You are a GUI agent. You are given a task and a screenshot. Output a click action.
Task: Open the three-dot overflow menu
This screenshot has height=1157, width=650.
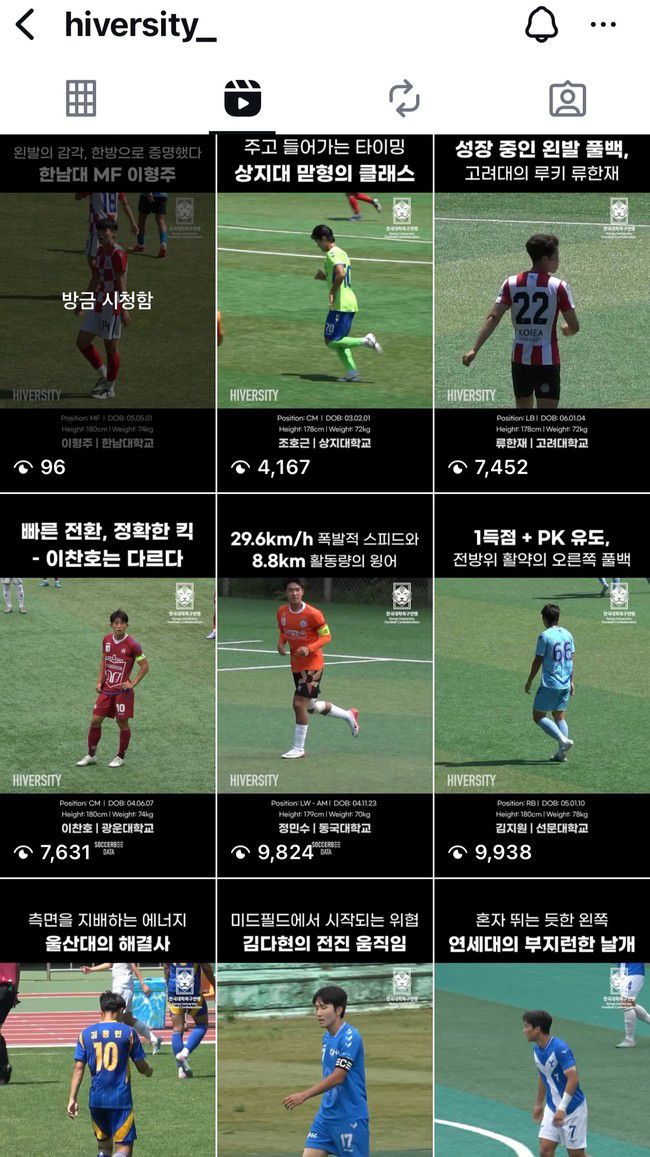click(x=603, y=25)
